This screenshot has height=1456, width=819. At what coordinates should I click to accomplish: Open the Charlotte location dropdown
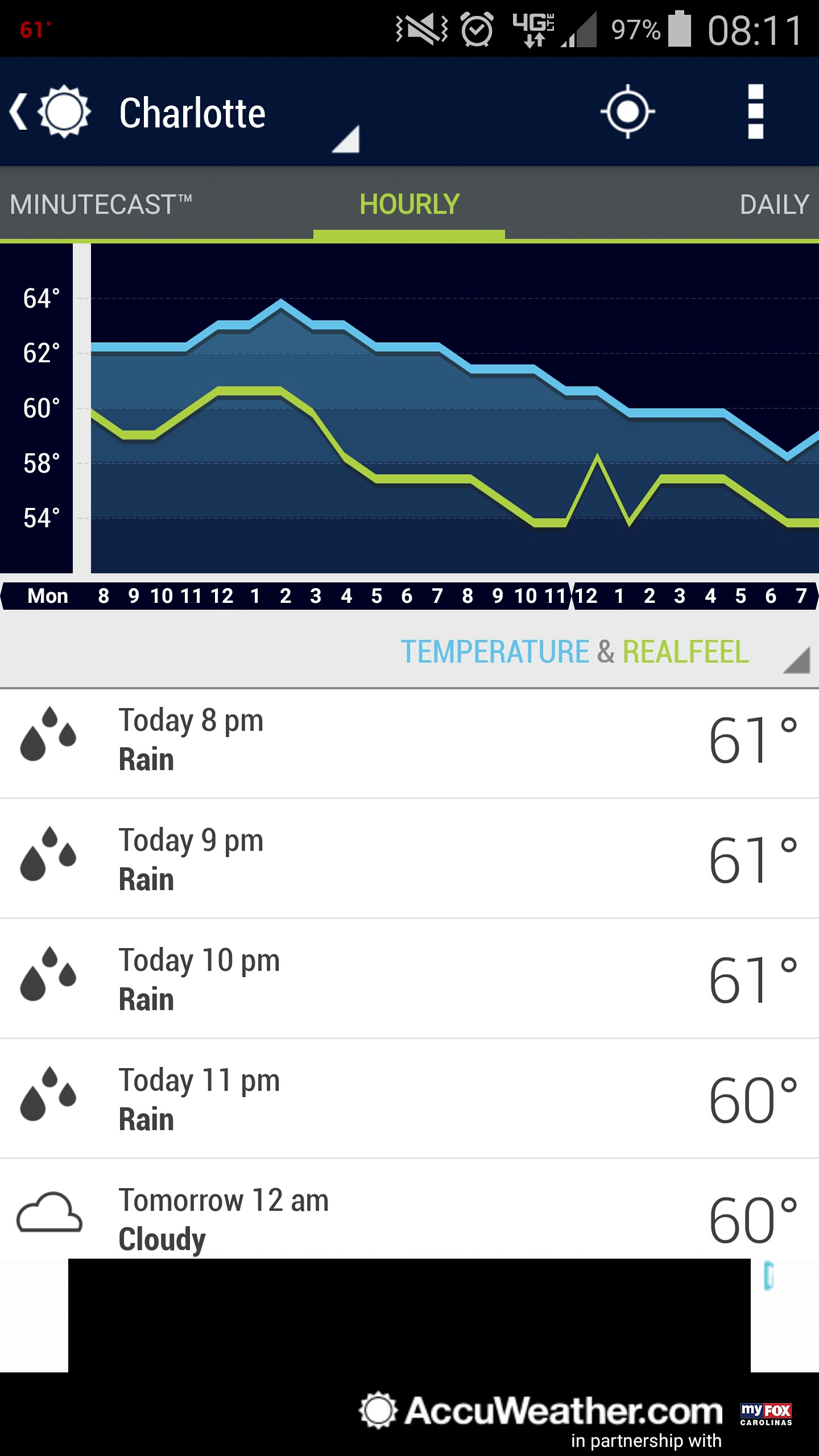click(x=239, y=114)
